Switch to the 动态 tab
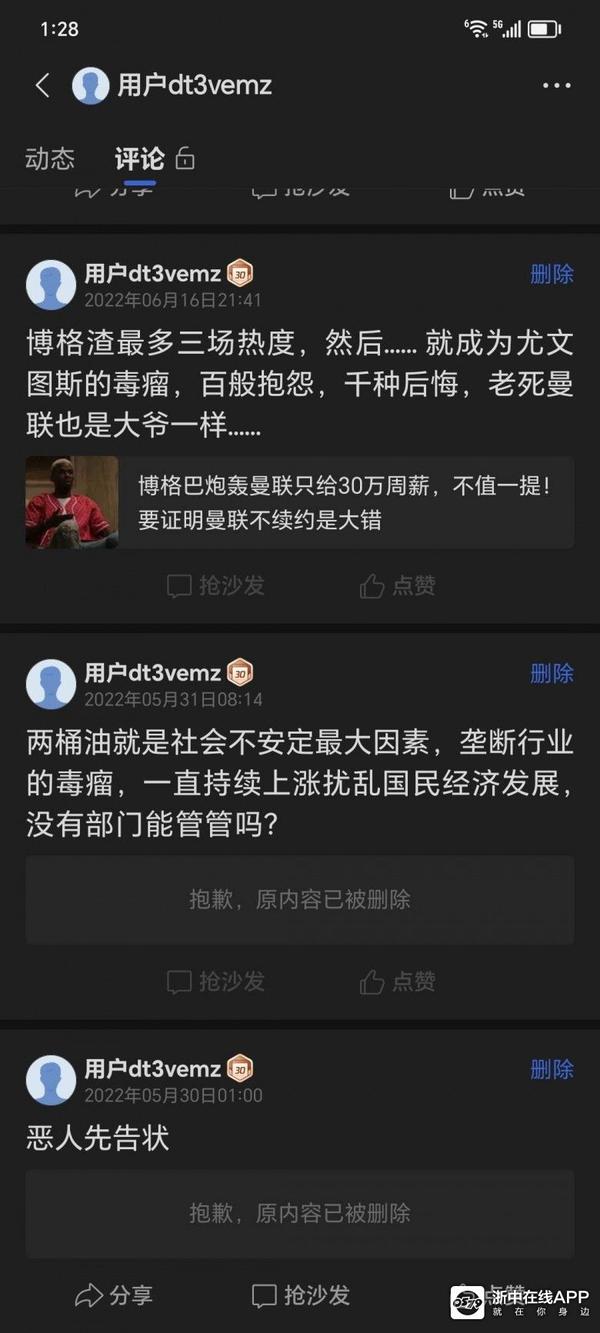 coord(50,159)
